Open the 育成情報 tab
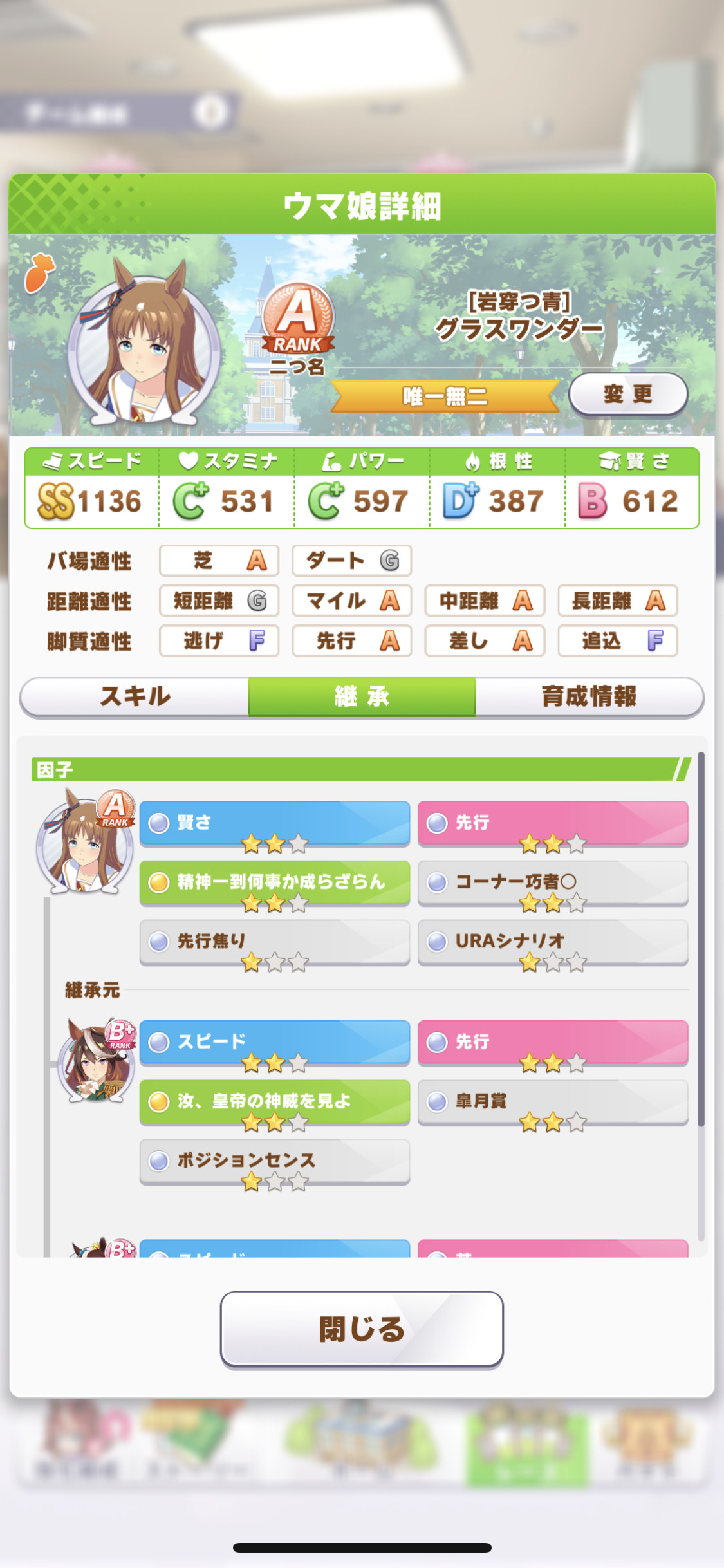The height and width of the screenshot is (1568, 724). click(x=589, y=696)
